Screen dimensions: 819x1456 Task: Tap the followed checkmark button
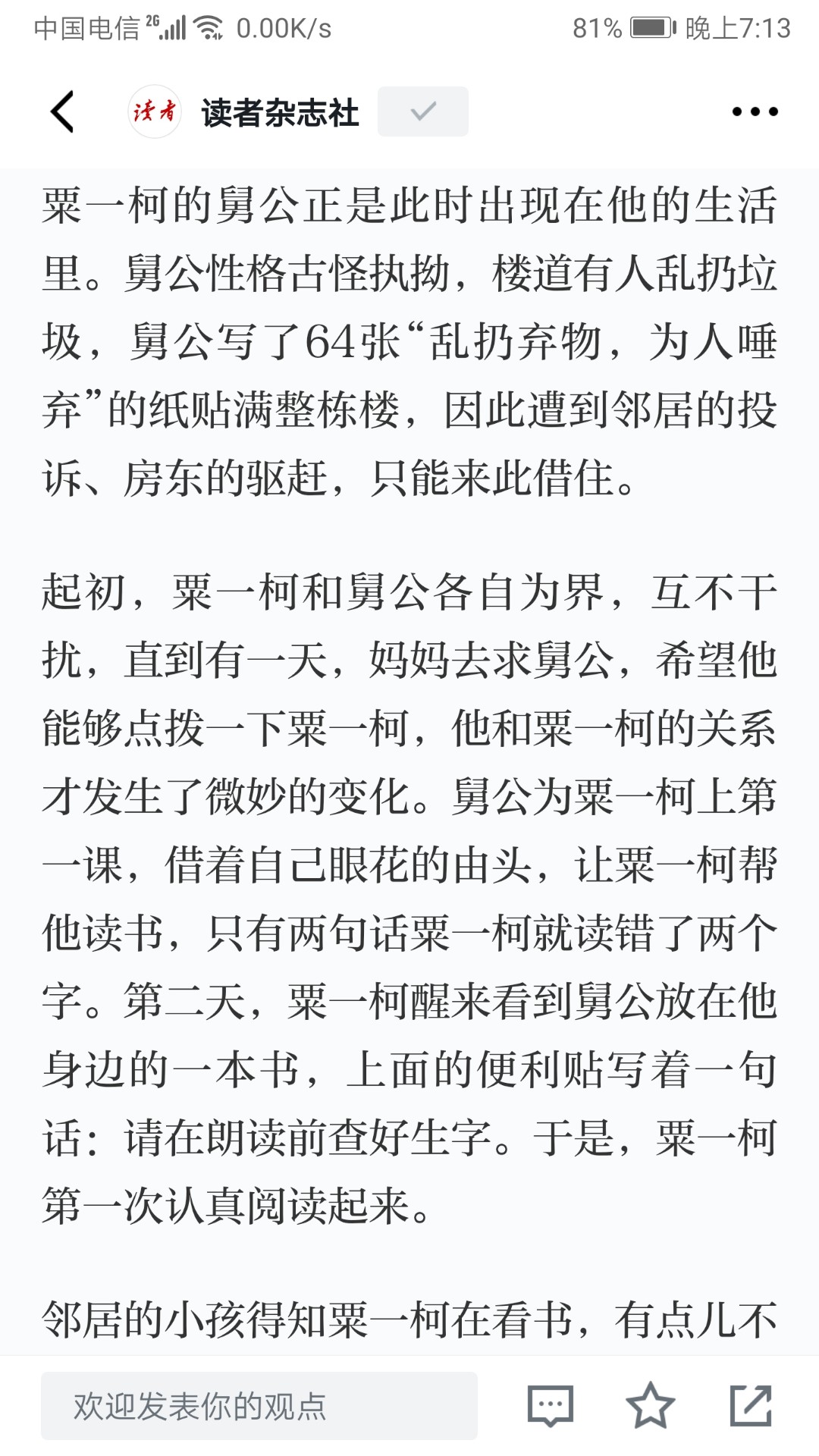(x=422, y=111)
